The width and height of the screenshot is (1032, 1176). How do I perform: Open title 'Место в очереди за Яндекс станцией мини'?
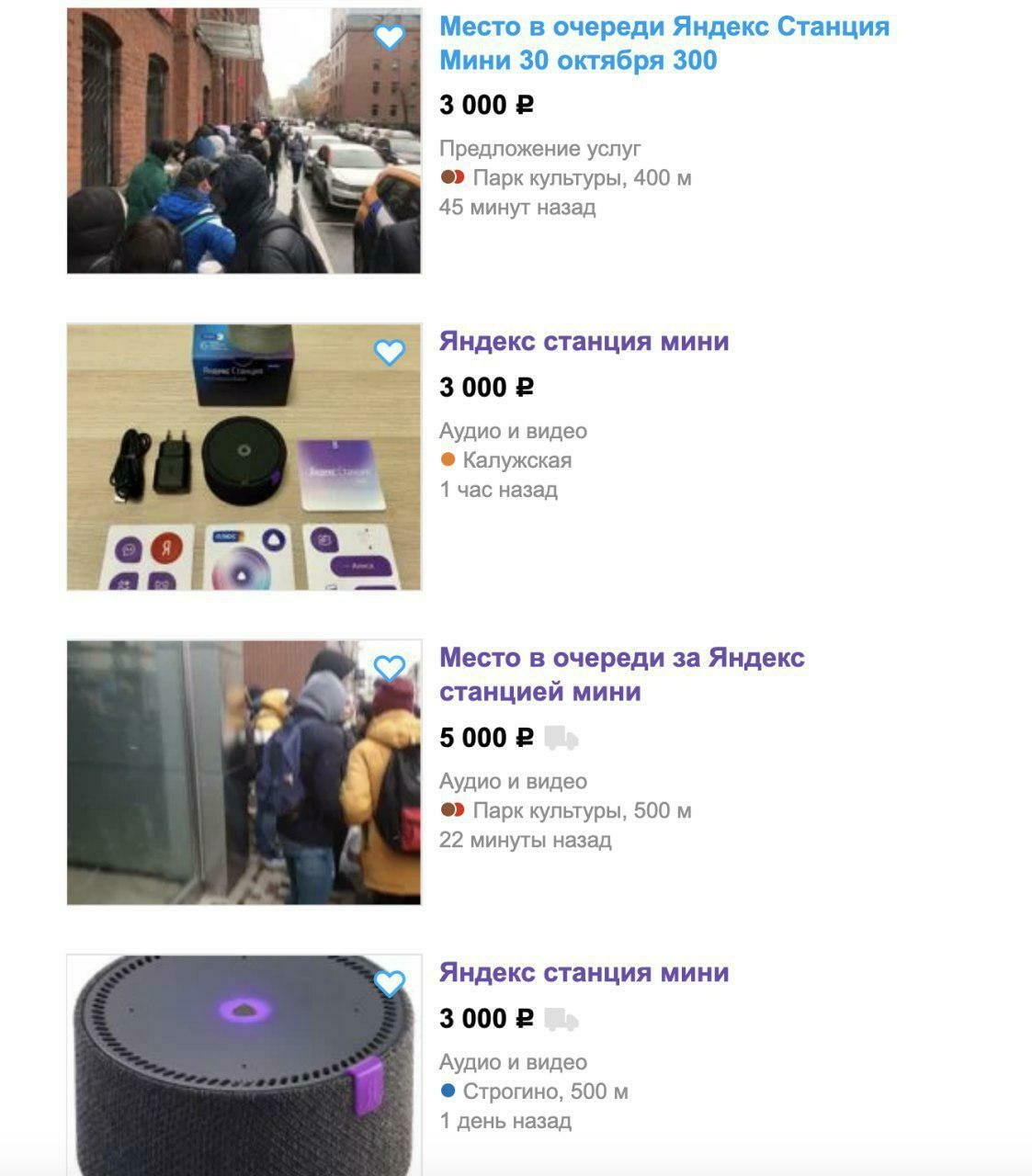[x=621, y=674]
